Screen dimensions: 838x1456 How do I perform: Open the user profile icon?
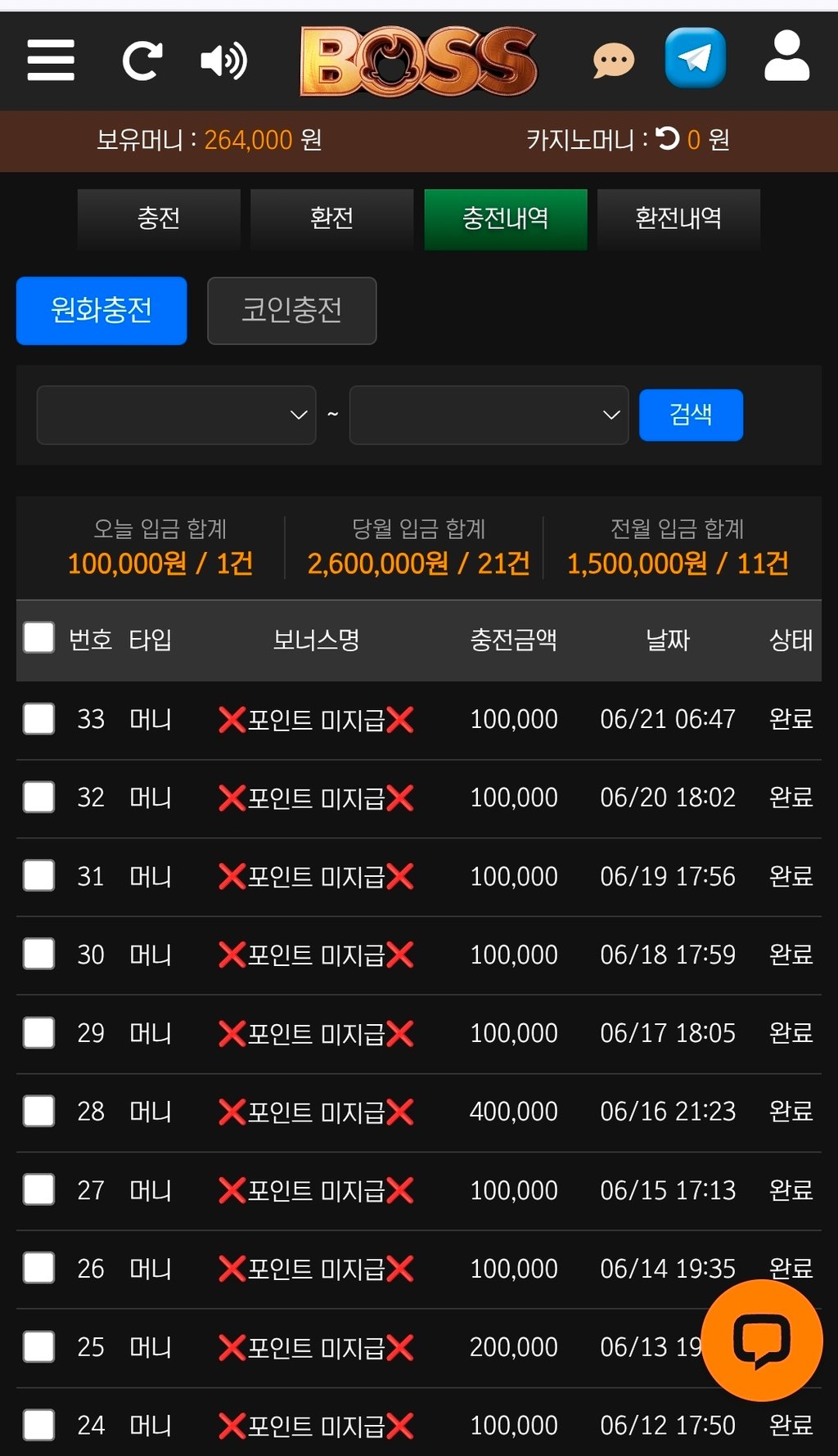(786, 56)
